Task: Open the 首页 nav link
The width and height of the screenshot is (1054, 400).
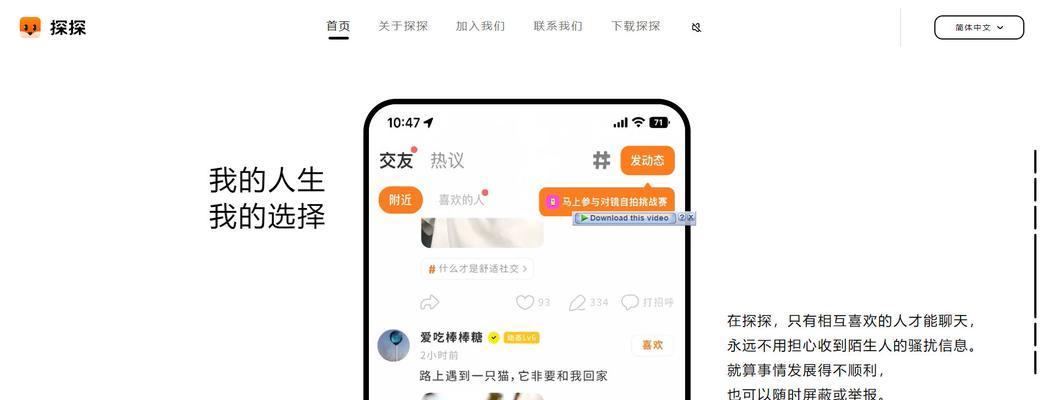Action: [x=338, y=26]
